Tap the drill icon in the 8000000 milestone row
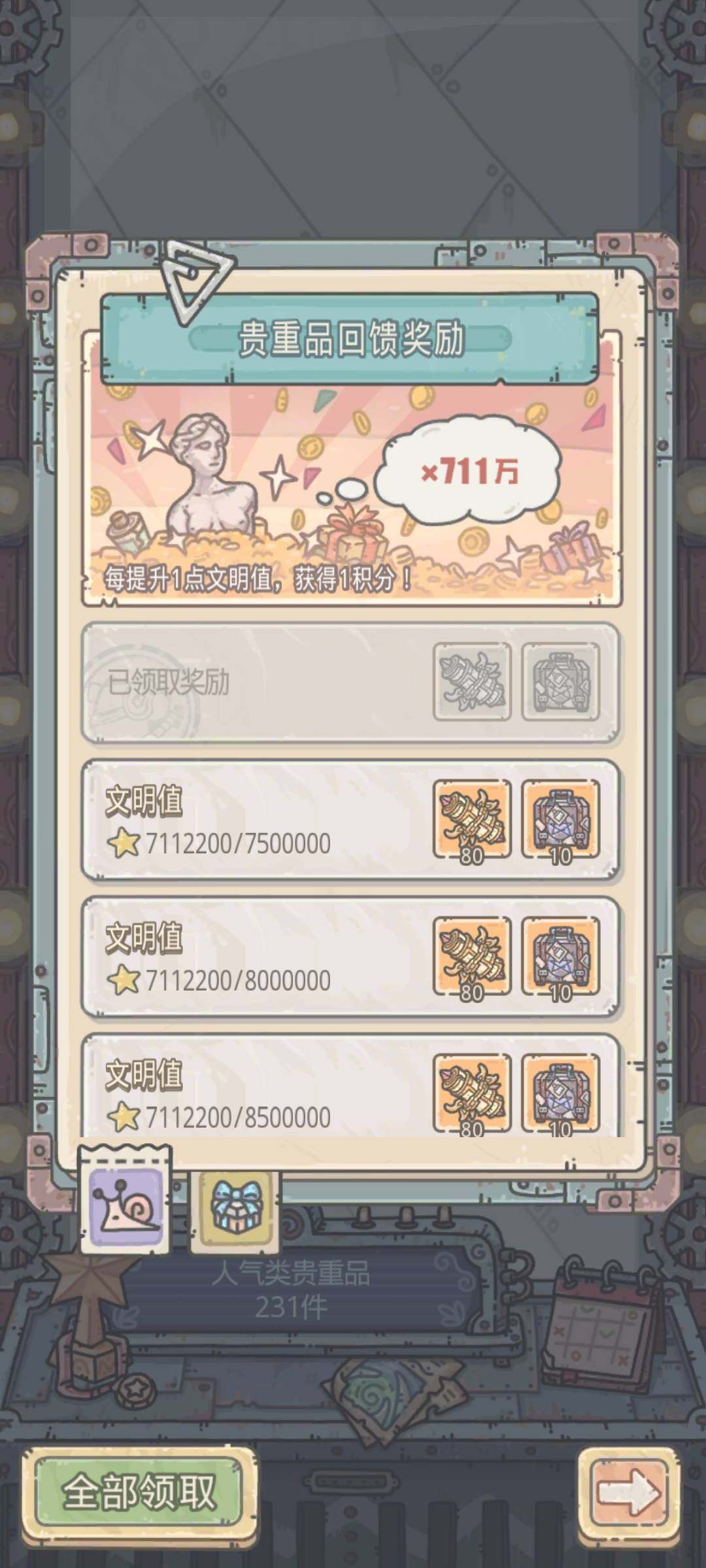The image size is (706, 1568). point(472,954)
